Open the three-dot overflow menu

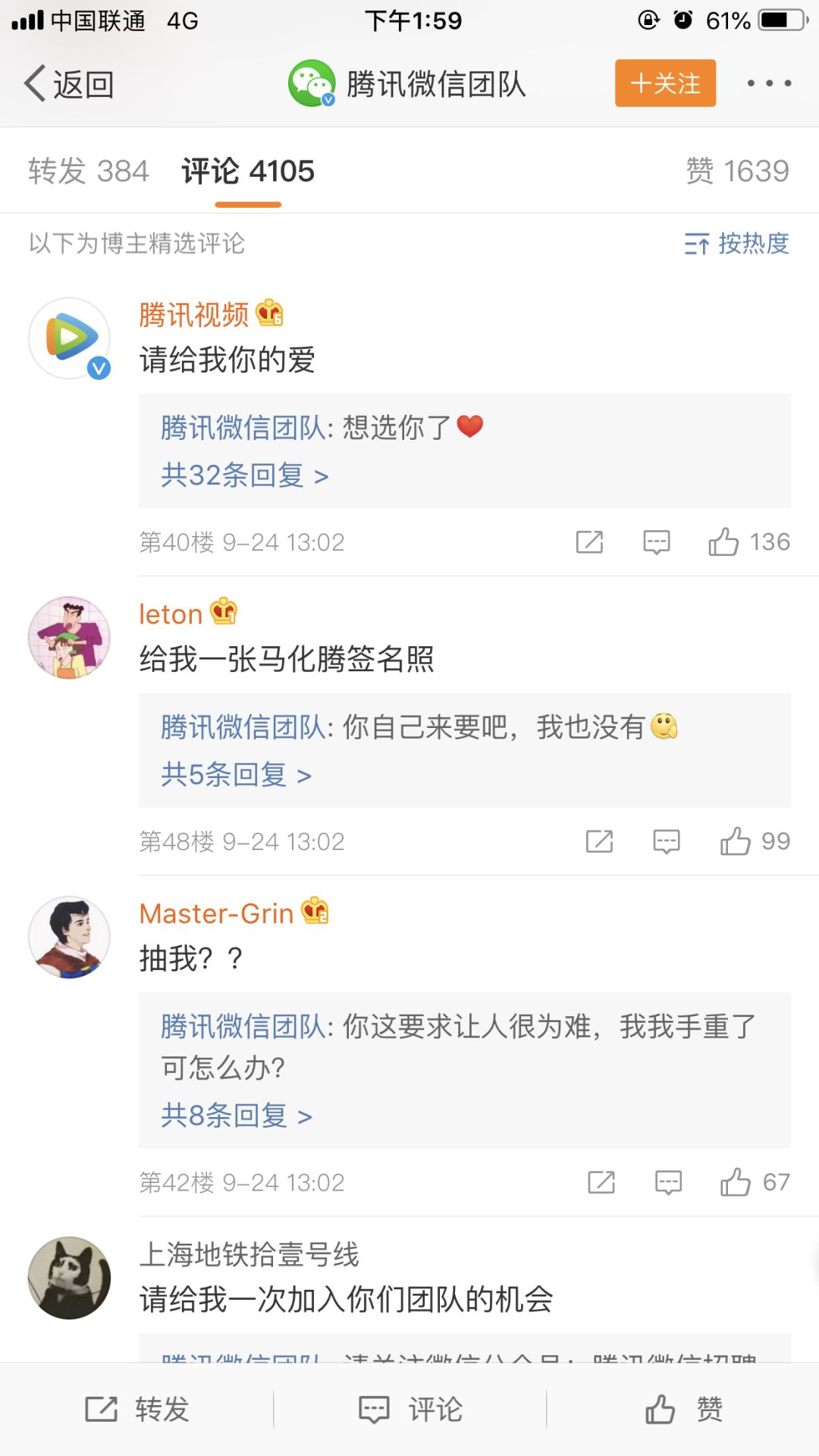point(769,83)
